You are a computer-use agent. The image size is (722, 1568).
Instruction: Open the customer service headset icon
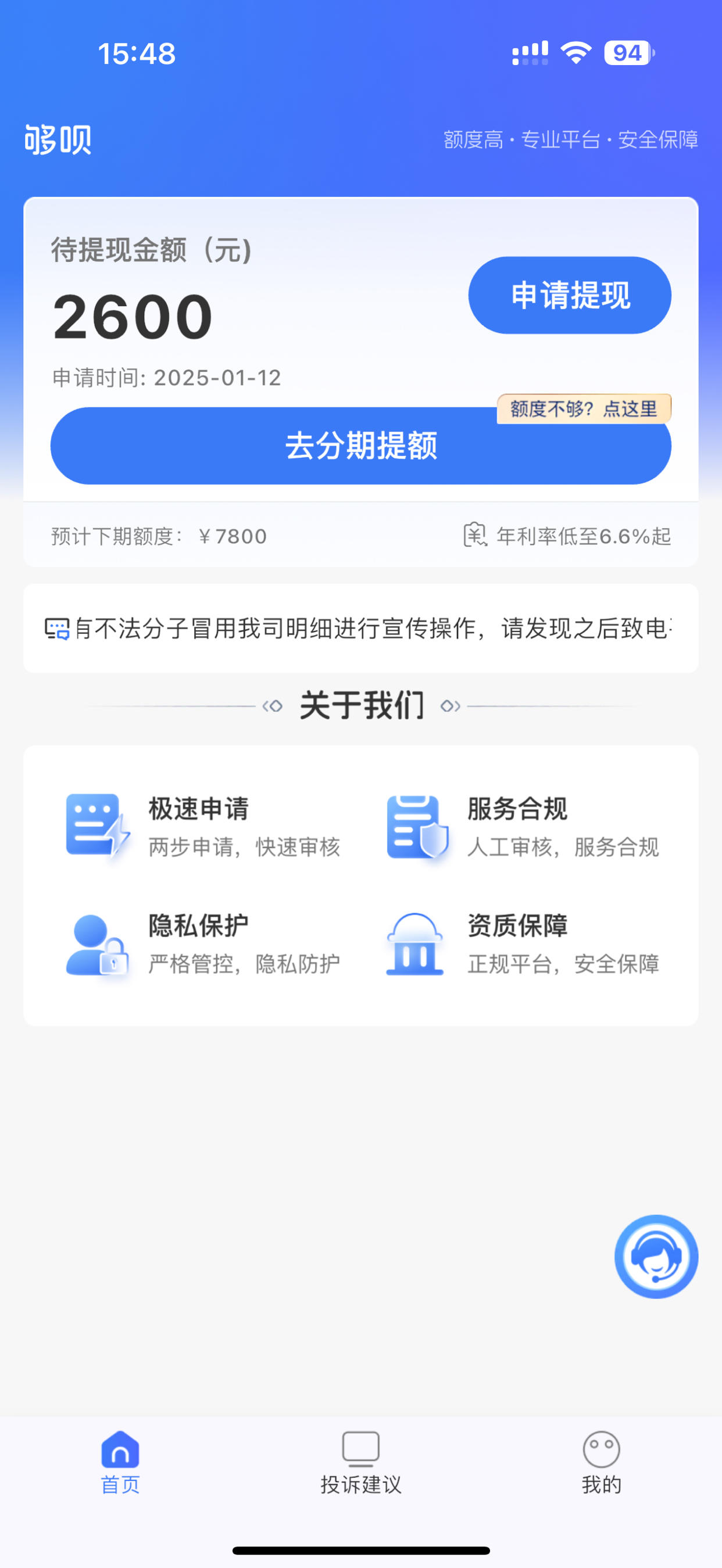pyautogui.click(x=656, y=1257)
